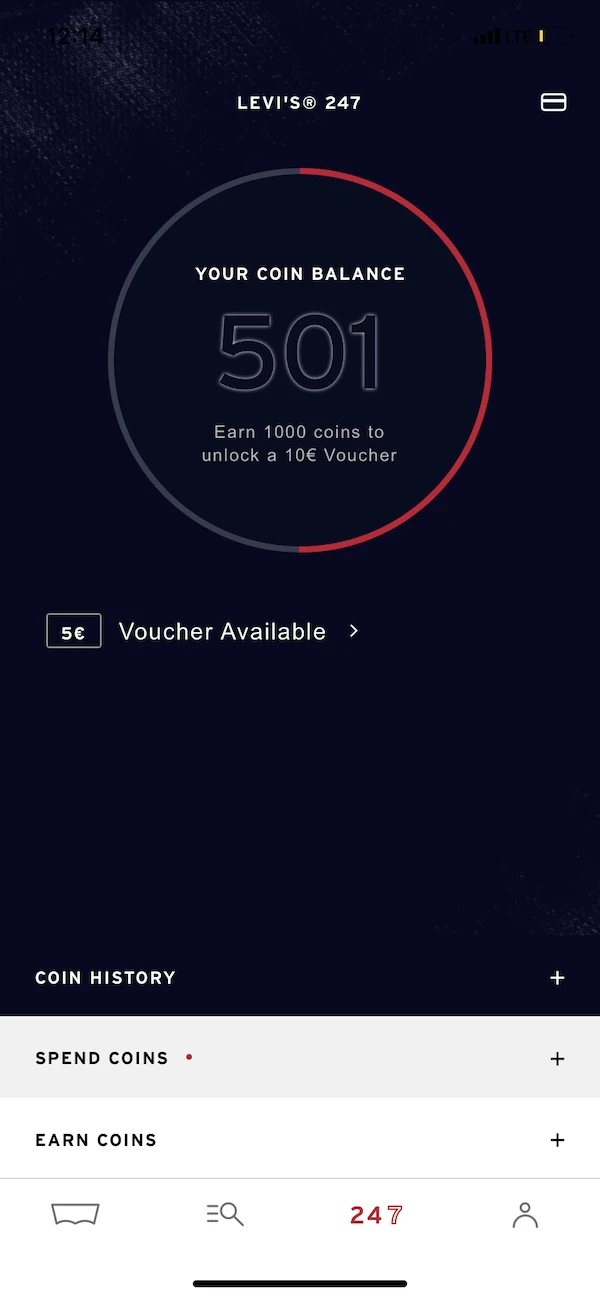This screenshot has width=600, height=1299.
Task: Switch to the search and browse tab
Action: (x=225, y=1215)
